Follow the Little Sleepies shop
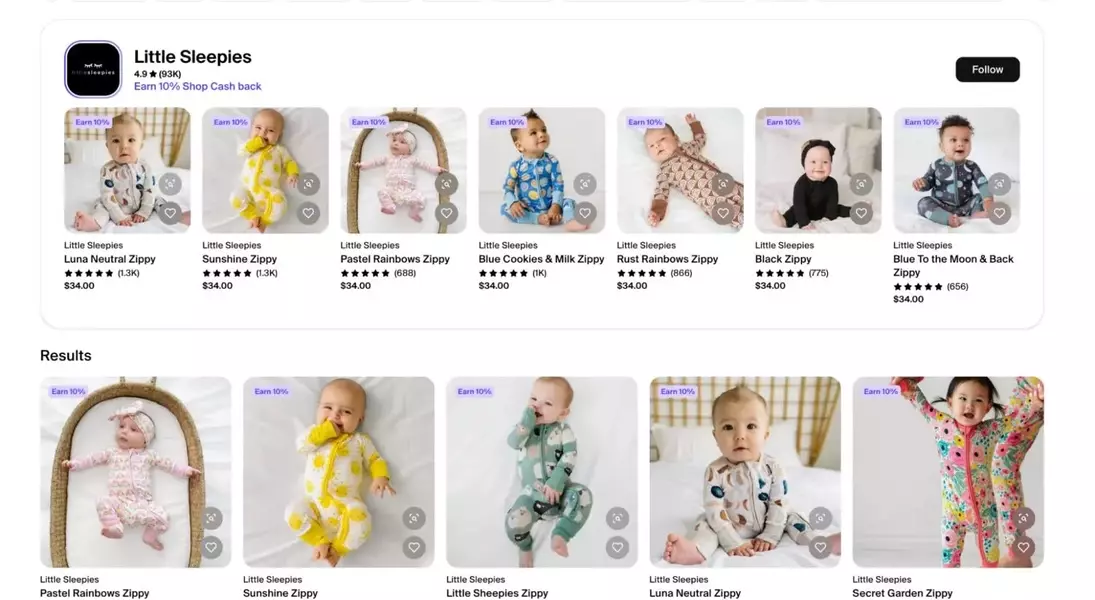This screenshot has width=1095, height=600. click(x=987, y=69)
